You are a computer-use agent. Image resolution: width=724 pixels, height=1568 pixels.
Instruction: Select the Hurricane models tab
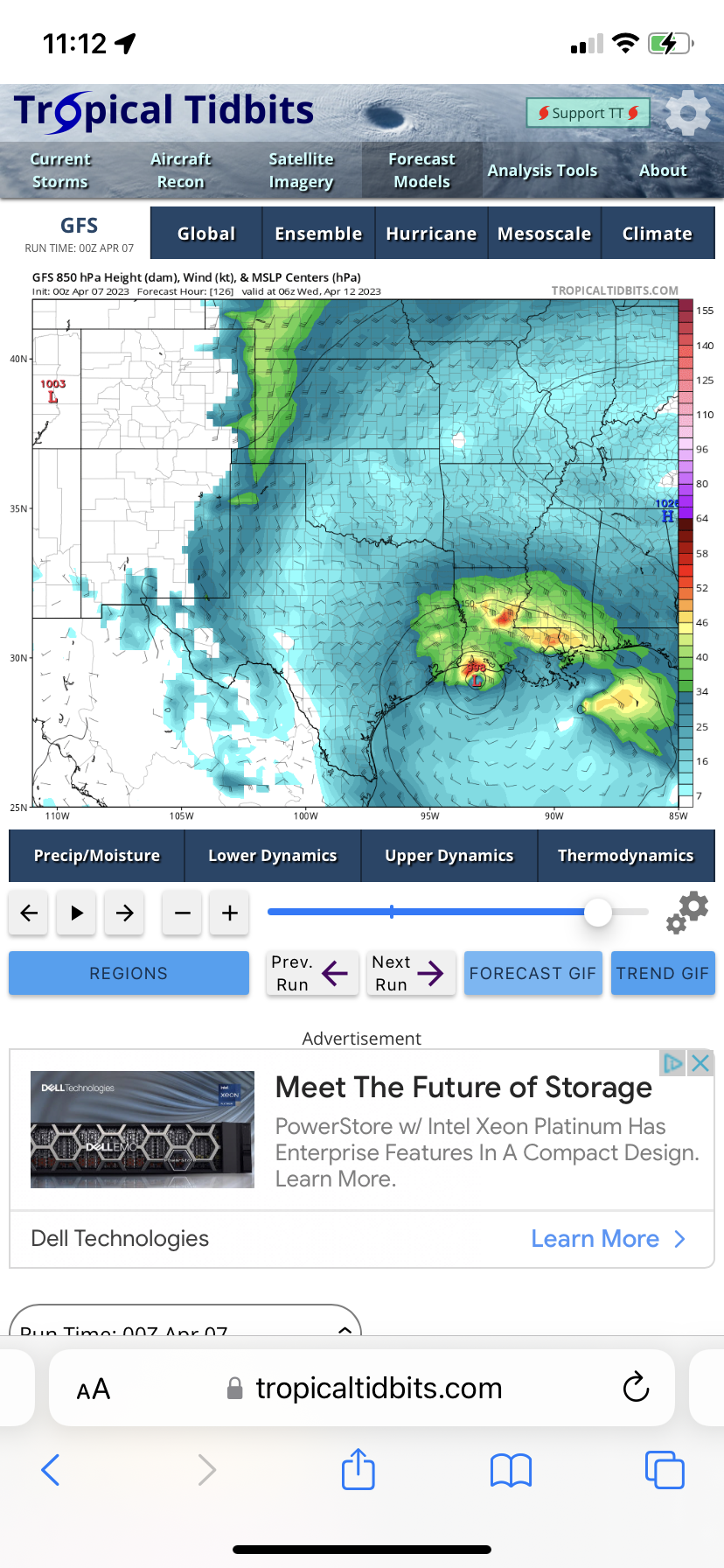(431, 234)
